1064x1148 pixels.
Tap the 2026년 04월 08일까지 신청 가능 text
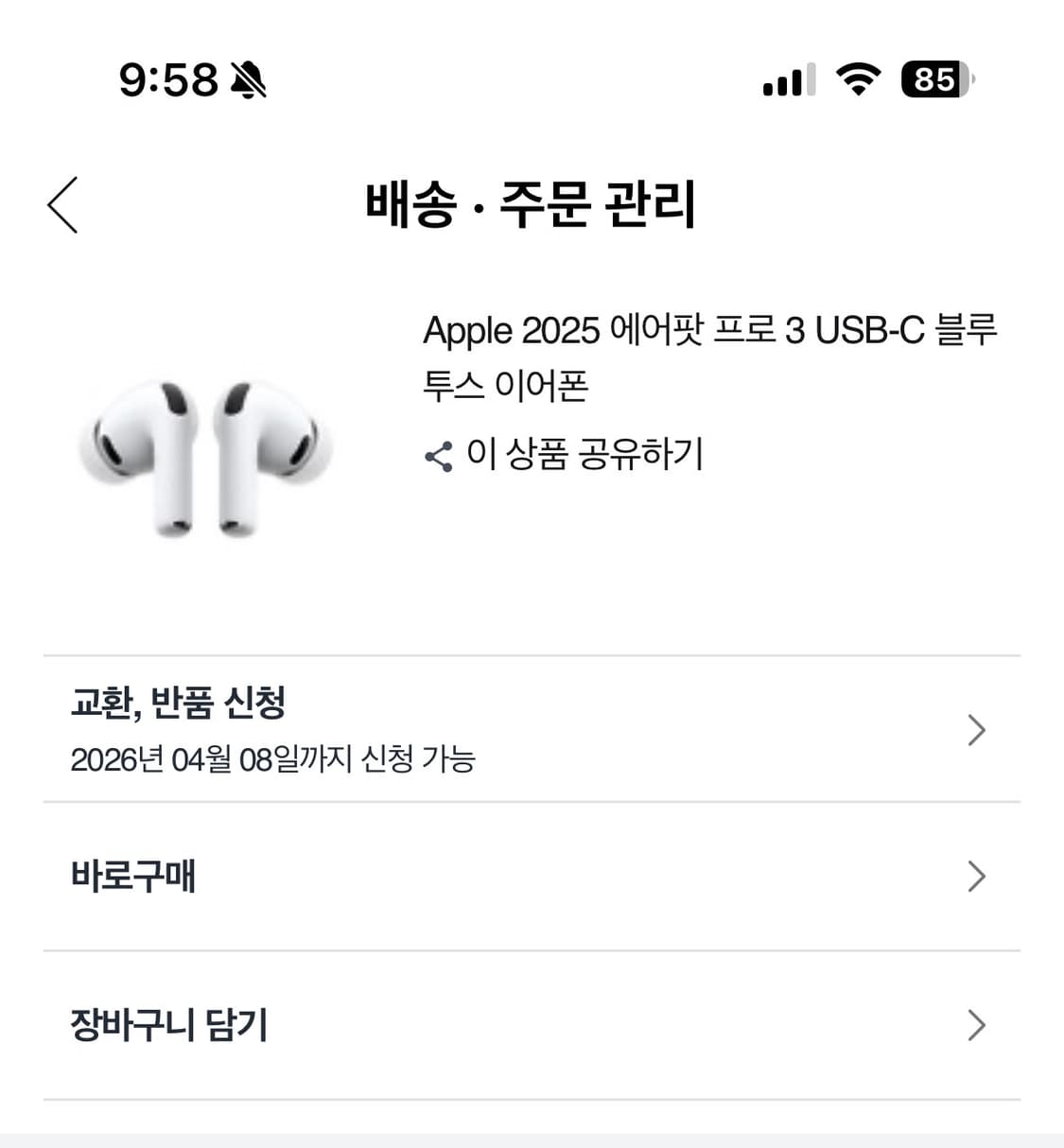pos(276,759)
